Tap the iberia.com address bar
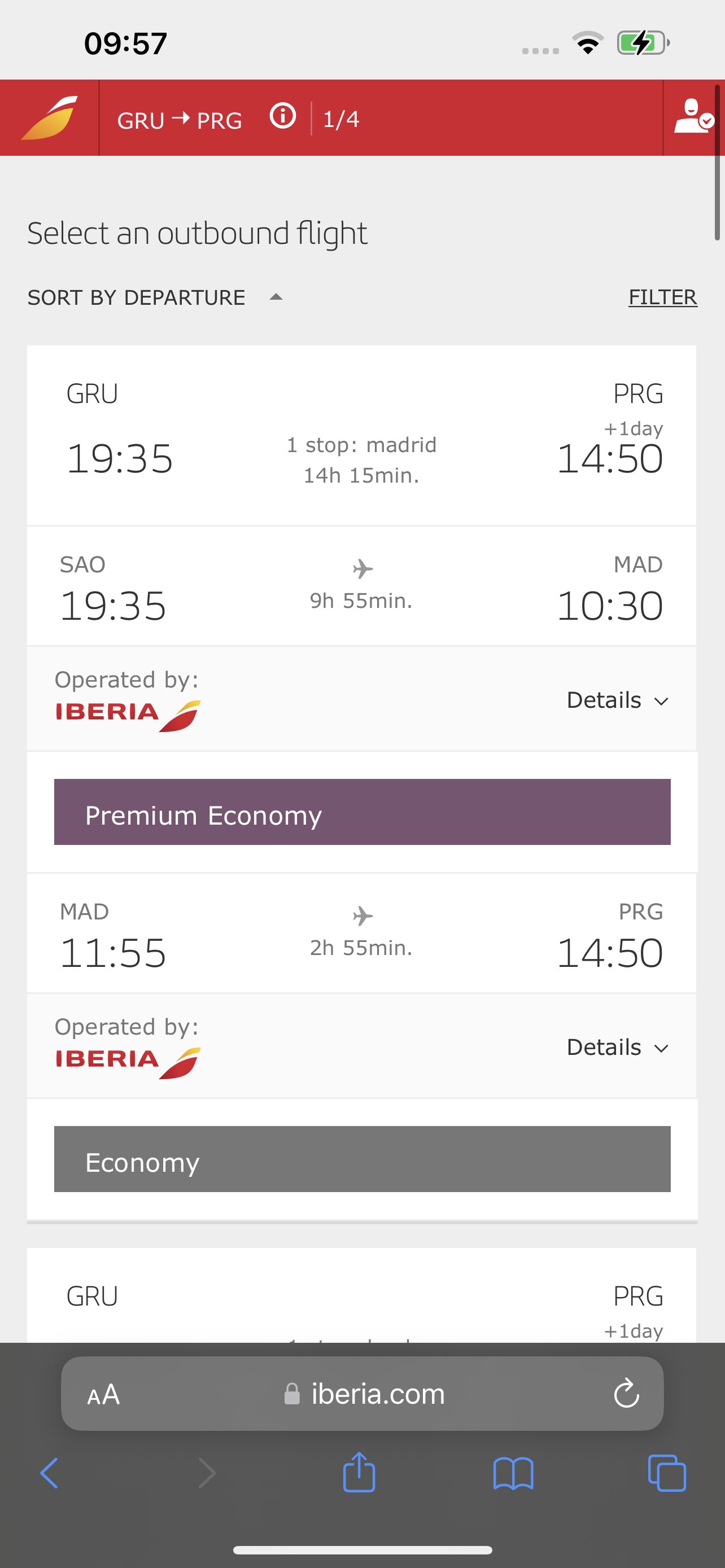Viewport: 725px width, 1568px height. point(362,1393)
